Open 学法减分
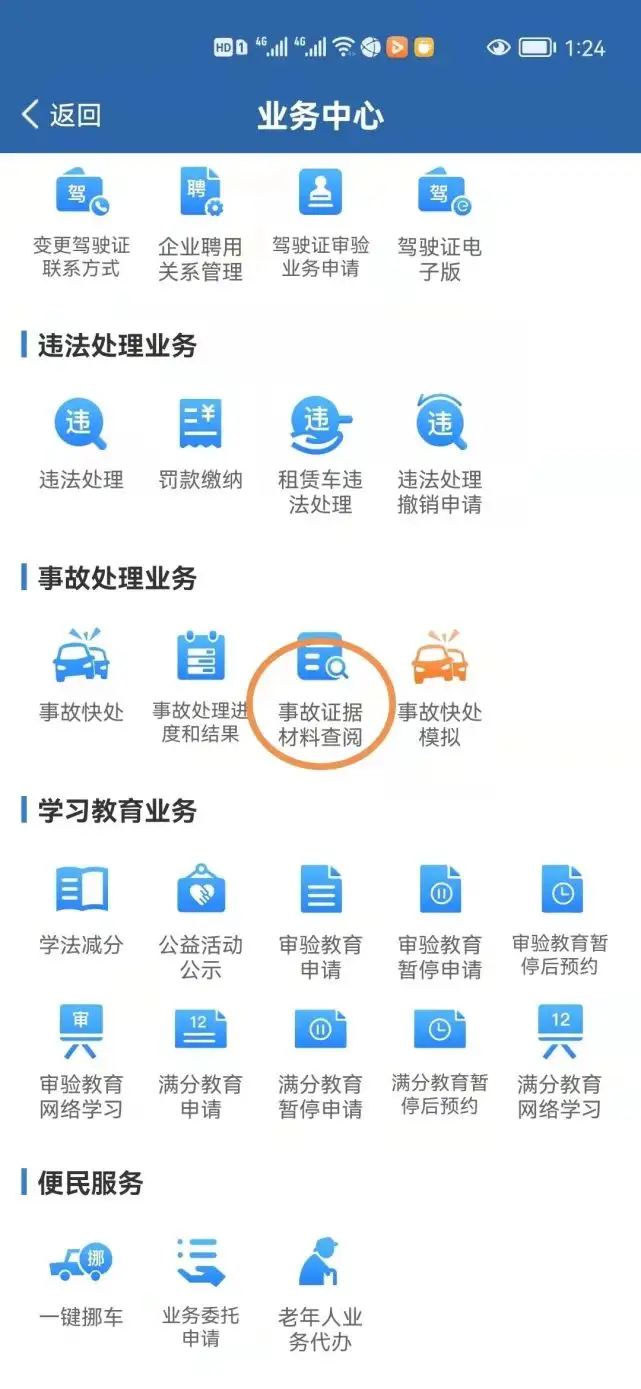This screenshot has width=641, height=1389. 80,908
